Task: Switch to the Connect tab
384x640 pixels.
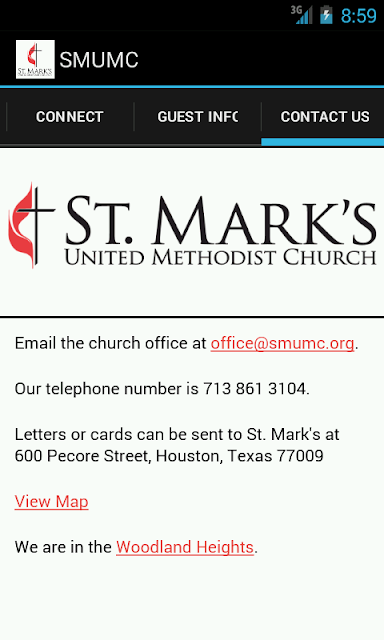Action: 69,117
